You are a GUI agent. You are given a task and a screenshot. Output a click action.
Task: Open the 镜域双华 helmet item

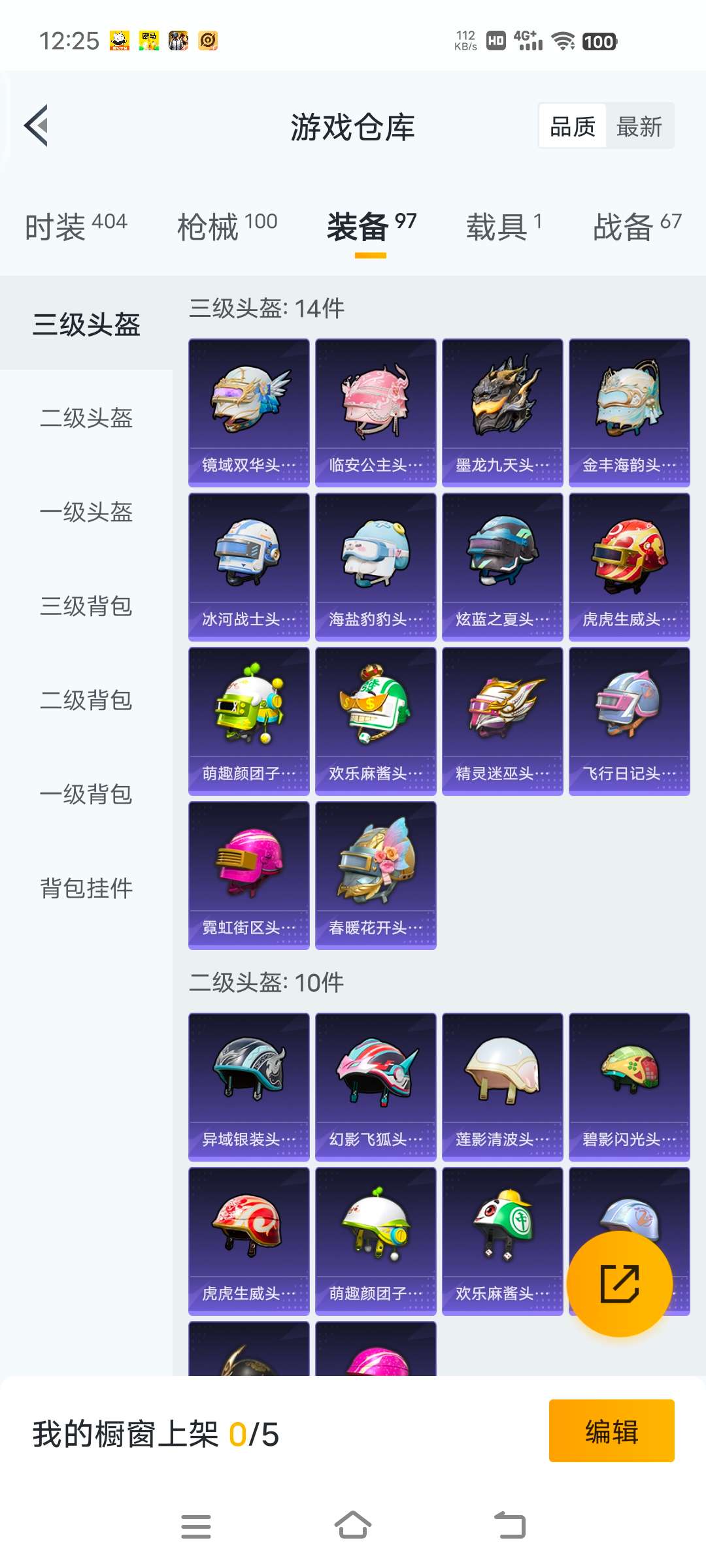point(248,412)
